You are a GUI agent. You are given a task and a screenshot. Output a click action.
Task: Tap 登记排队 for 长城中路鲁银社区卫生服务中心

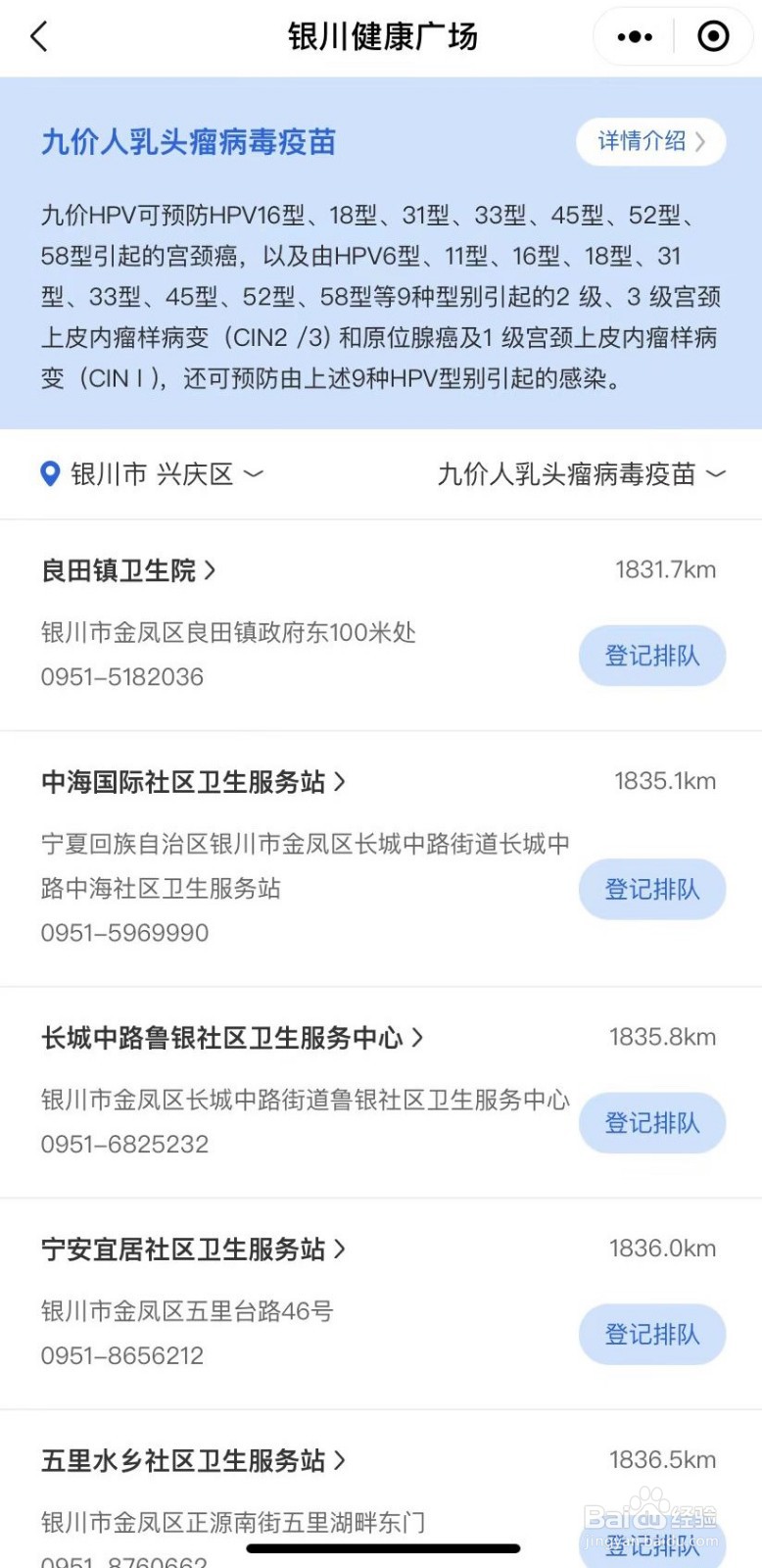(x=652, y=1123)
